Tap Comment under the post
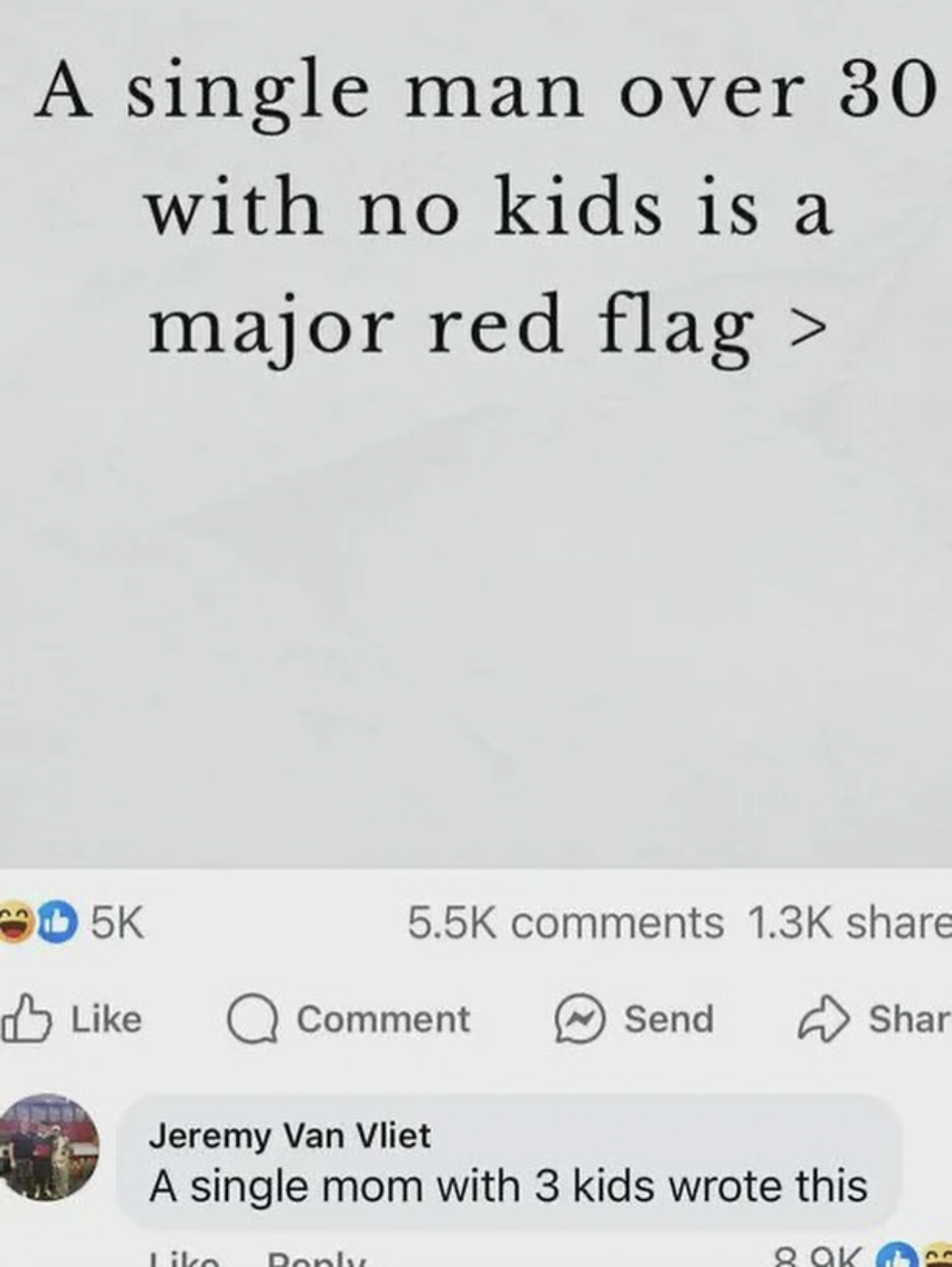This screenshot has height=1267, width=952. click(x=350, y=1019)
